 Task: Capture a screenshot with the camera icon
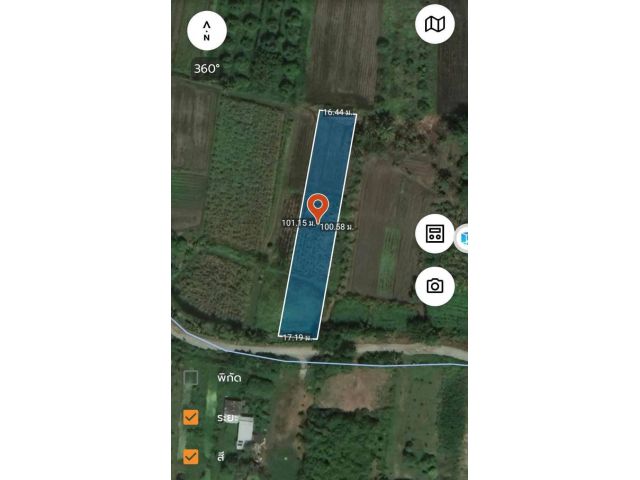435,286
